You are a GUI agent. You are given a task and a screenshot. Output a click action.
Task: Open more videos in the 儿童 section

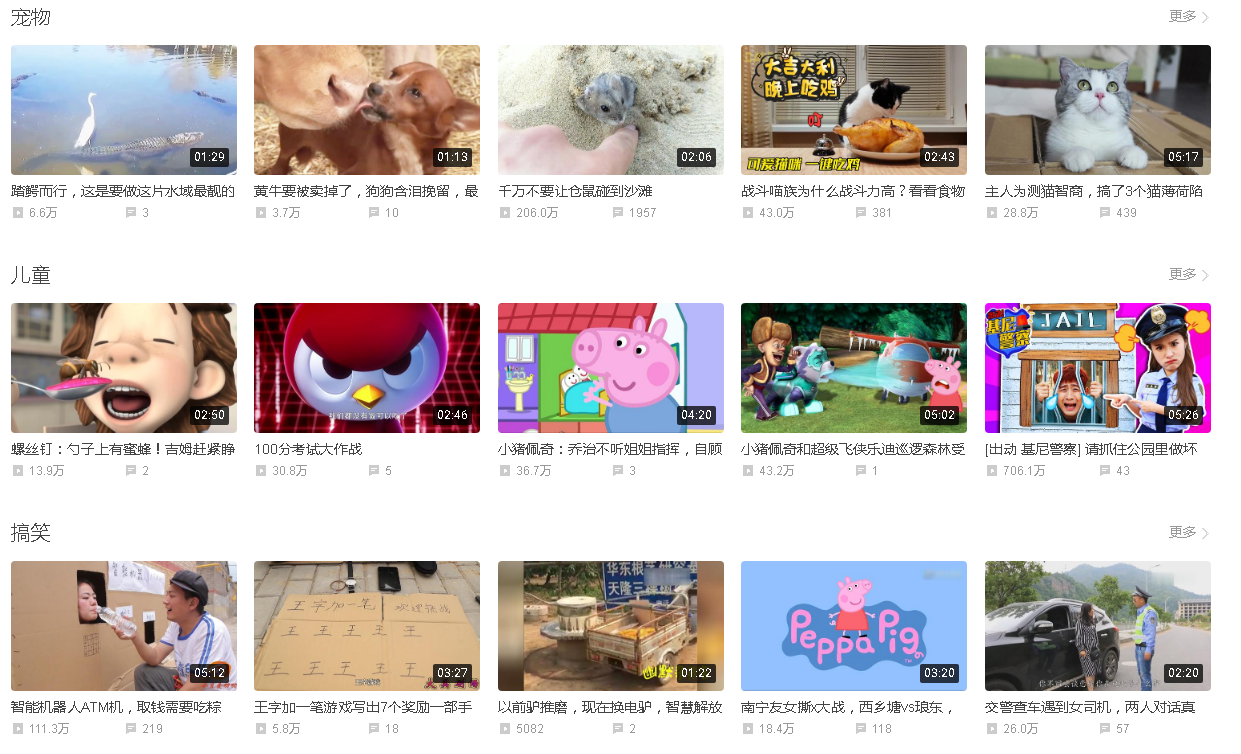tap(1188, 275)
